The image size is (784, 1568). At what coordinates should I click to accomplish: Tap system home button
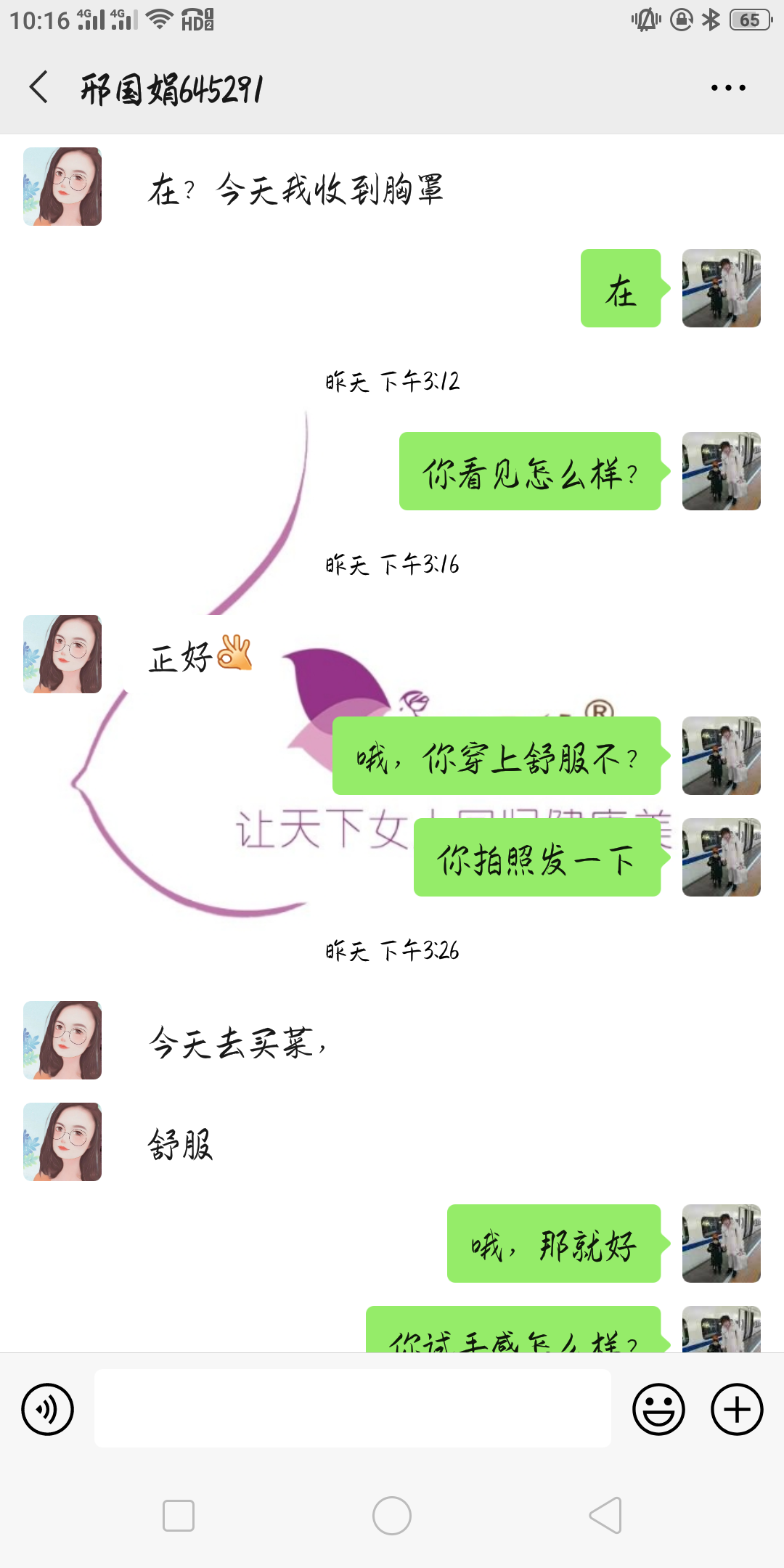392,1516
